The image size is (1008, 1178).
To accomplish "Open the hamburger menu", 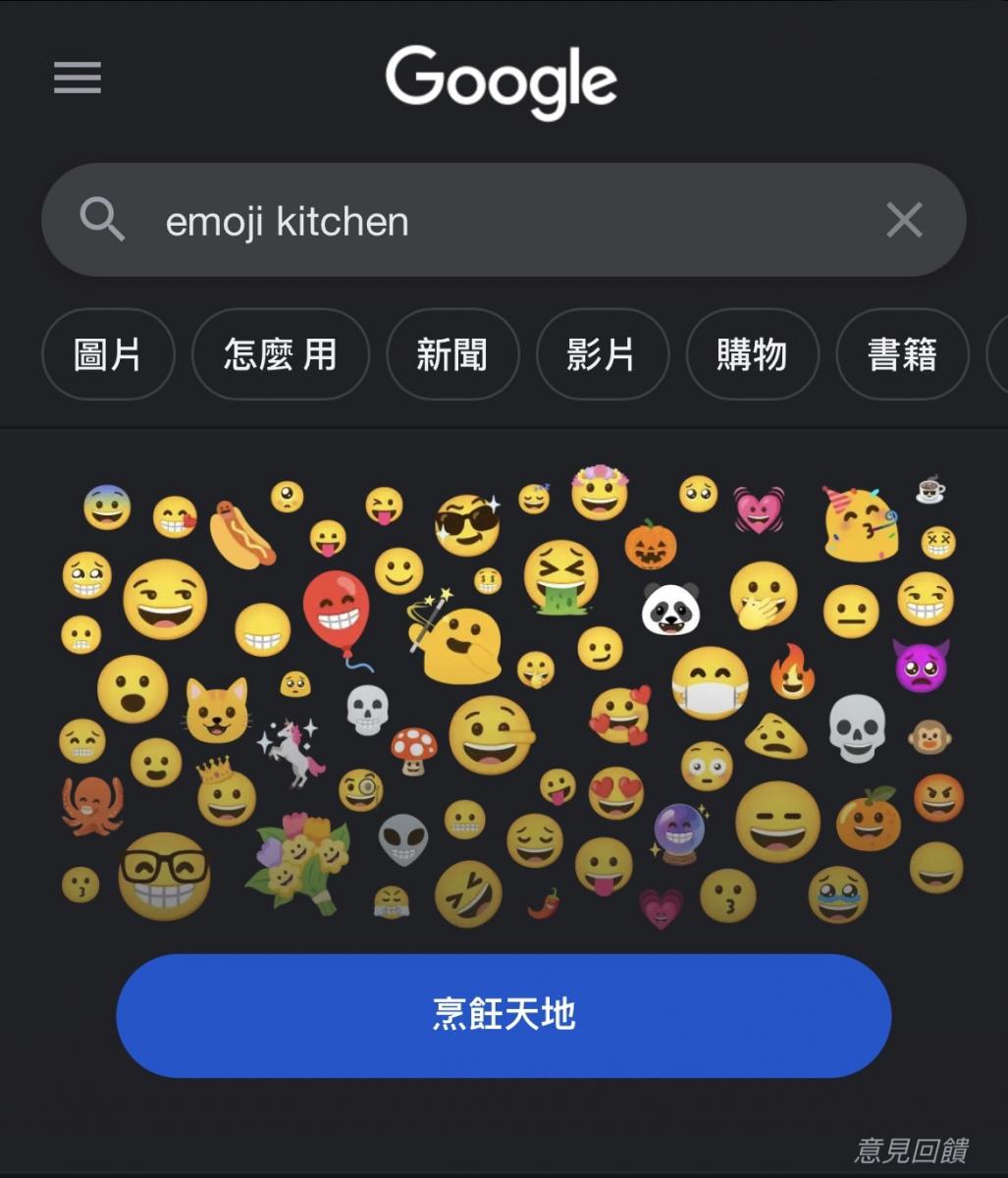I will point(78,79).
